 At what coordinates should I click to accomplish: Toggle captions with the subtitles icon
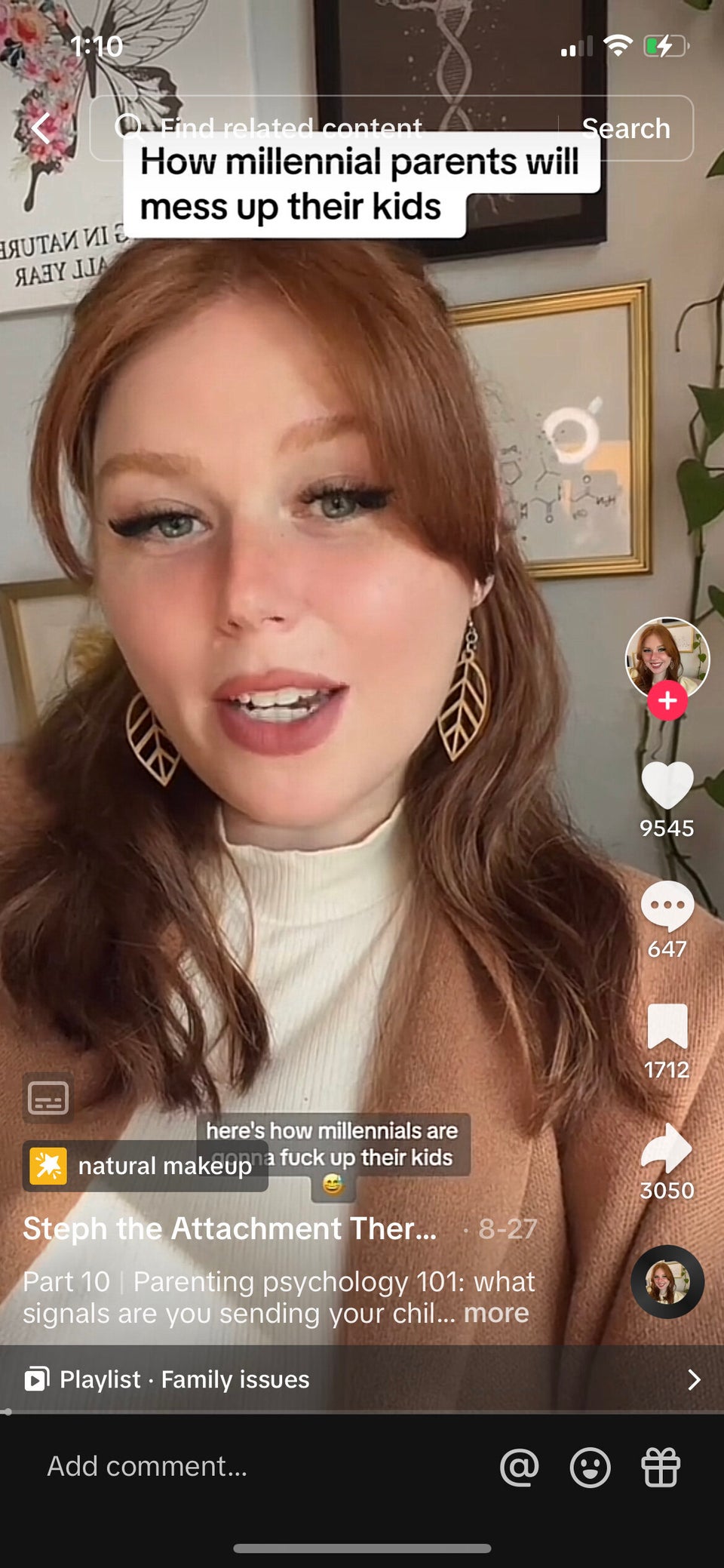(48, 1098)
